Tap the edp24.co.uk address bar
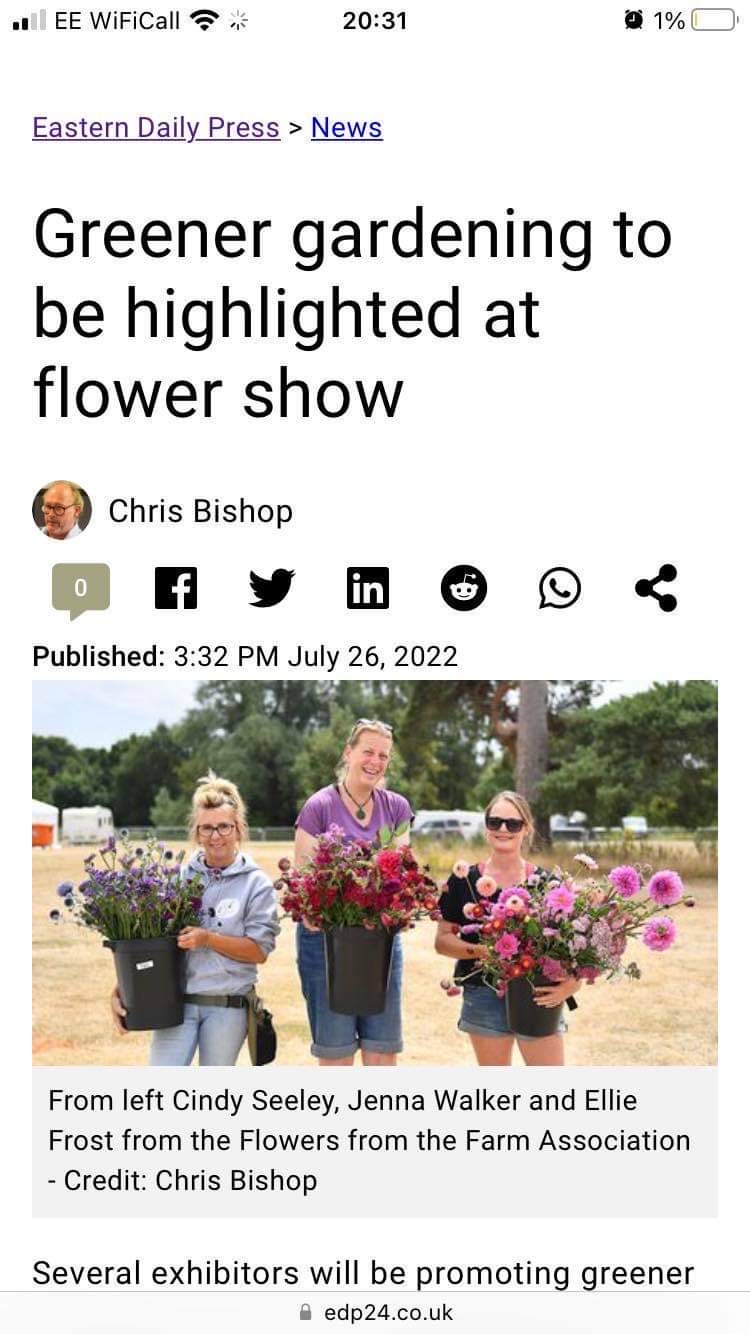Screen dimensions: 750x1334 point(376,1312)
